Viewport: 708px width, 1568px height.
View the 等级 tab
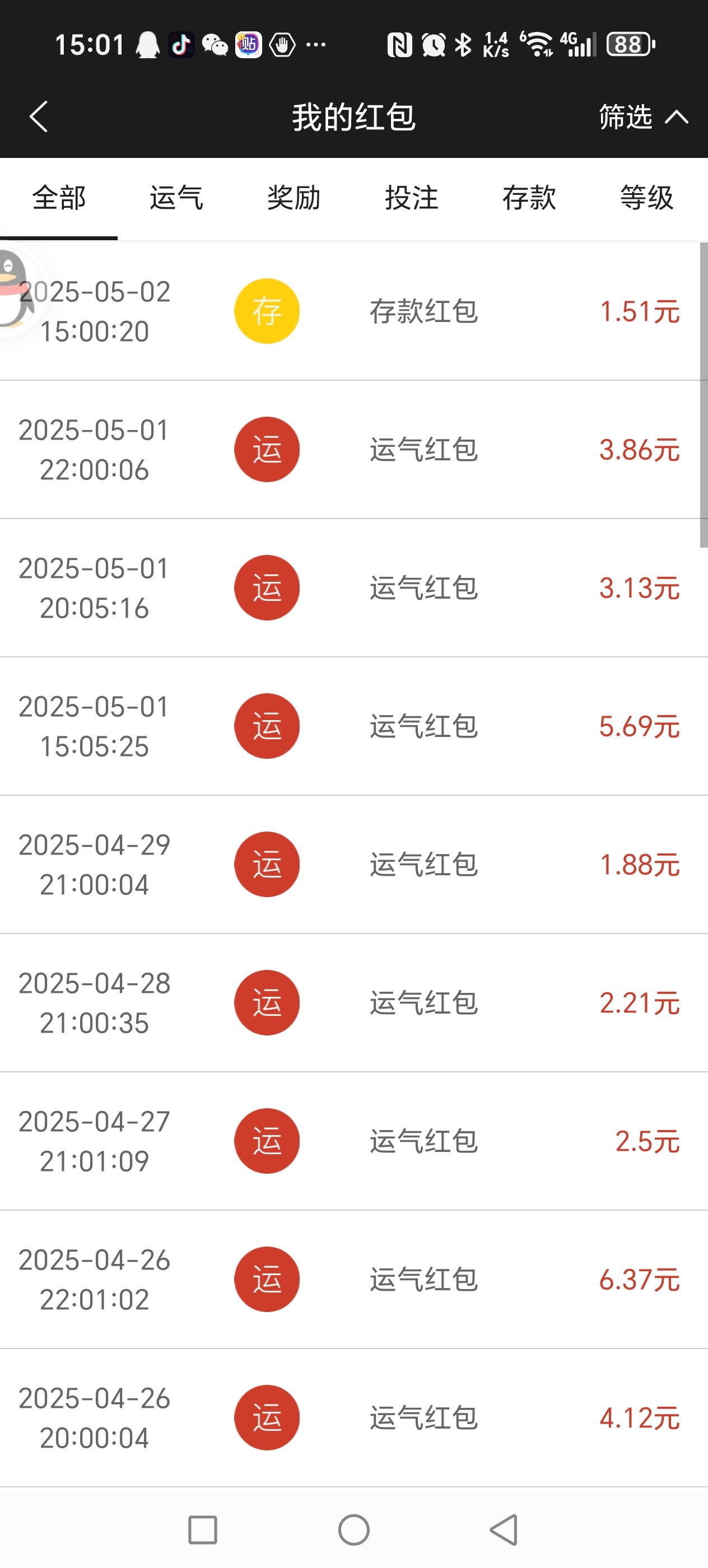tap(646, 198)
